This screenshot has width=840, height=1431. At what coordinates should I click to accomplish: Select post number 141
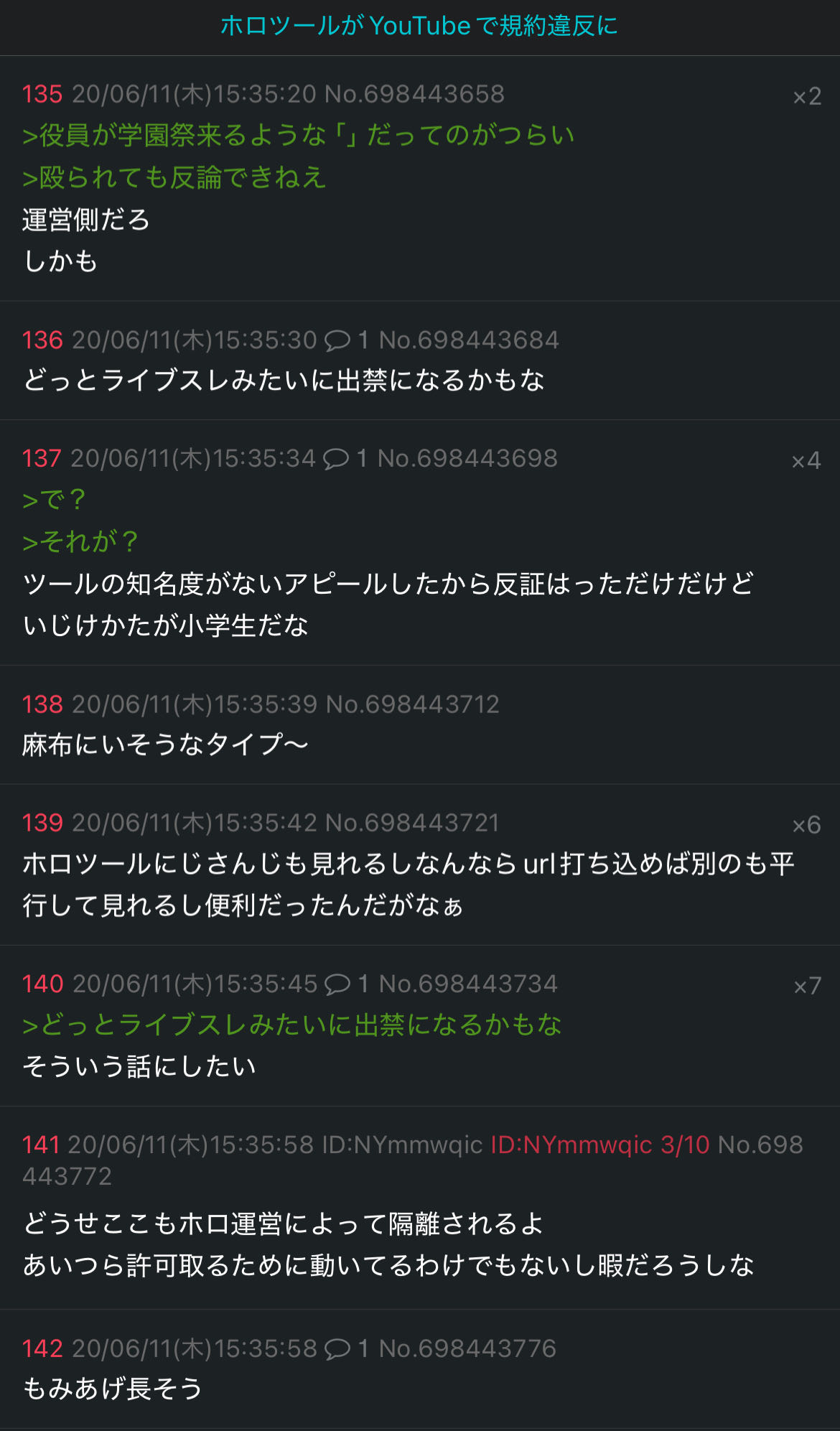(x=40, y=1145)
